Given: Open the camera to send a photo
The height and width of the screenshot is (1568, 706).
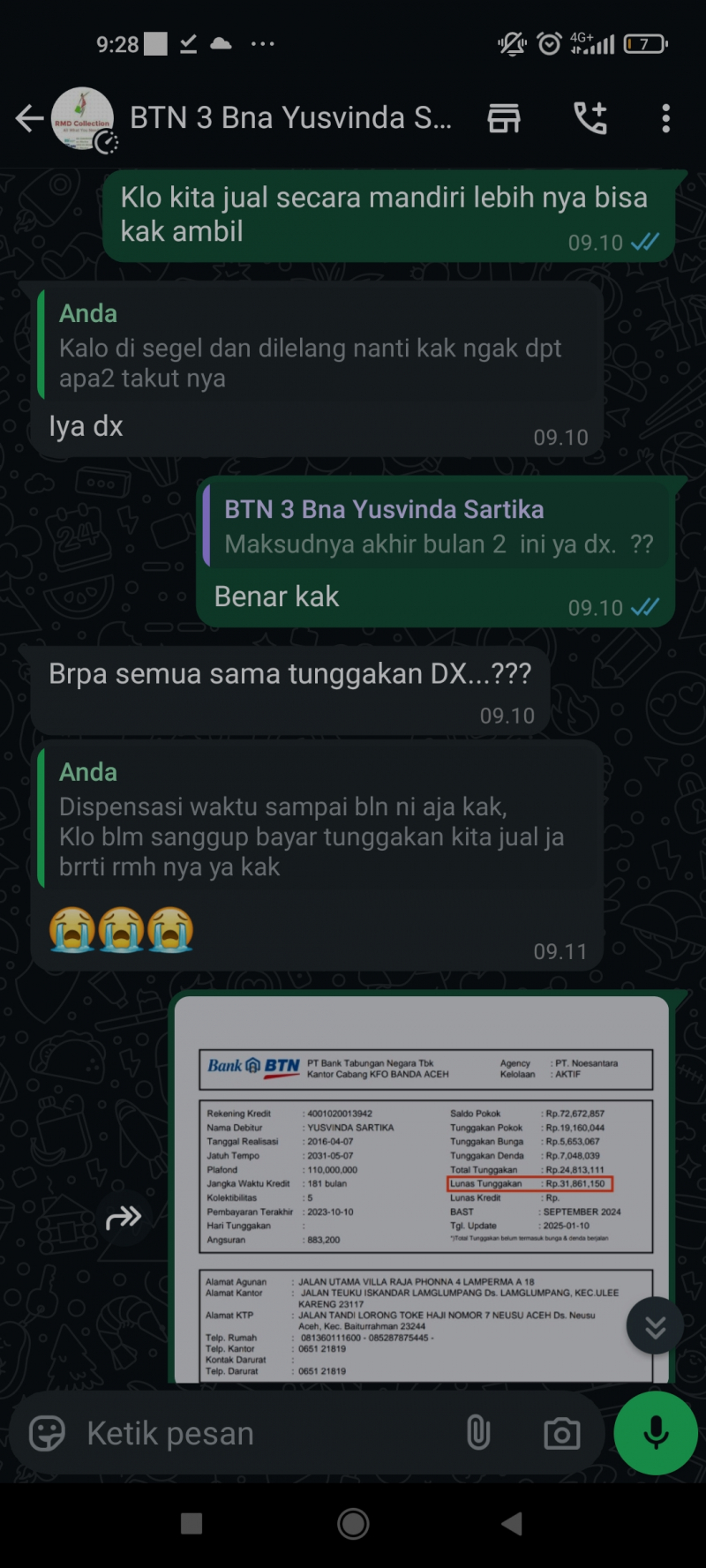Looking at the screenshot, I should pos(561,1433).
